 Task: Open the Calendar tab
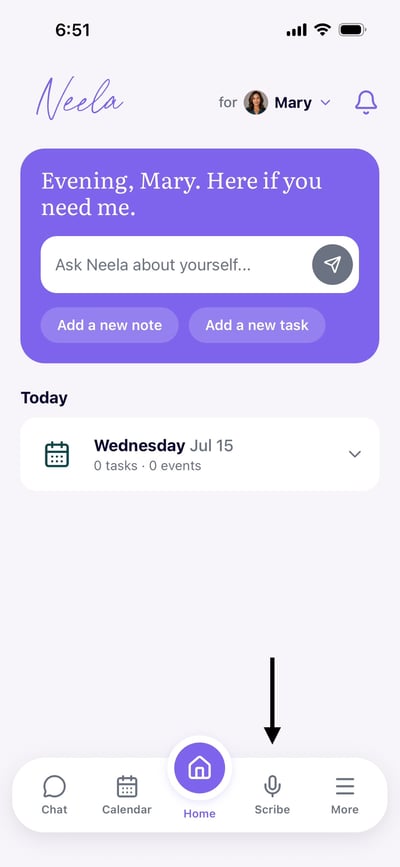coord(127,795)
